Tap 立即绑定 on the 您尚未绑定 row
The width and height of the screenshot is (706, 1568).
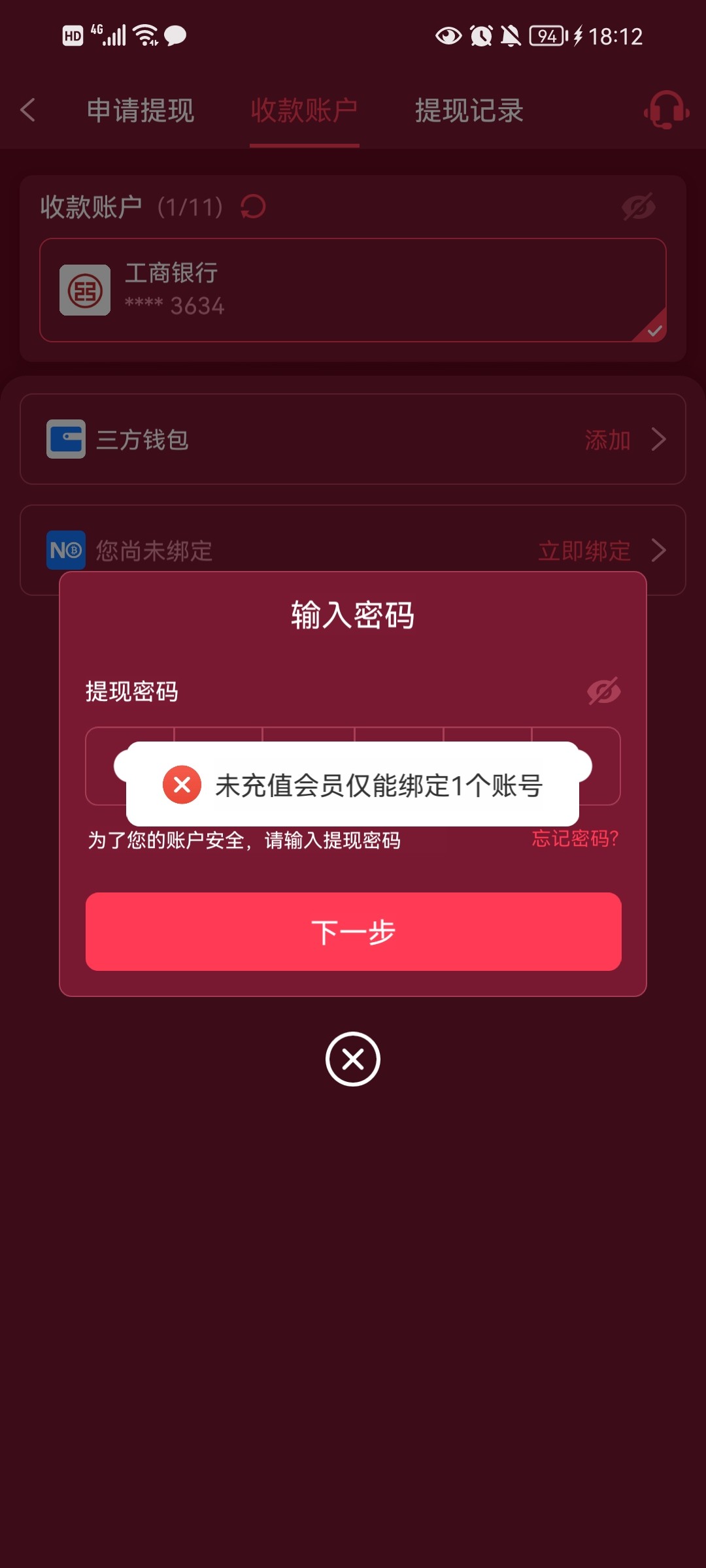coord(601,551)
